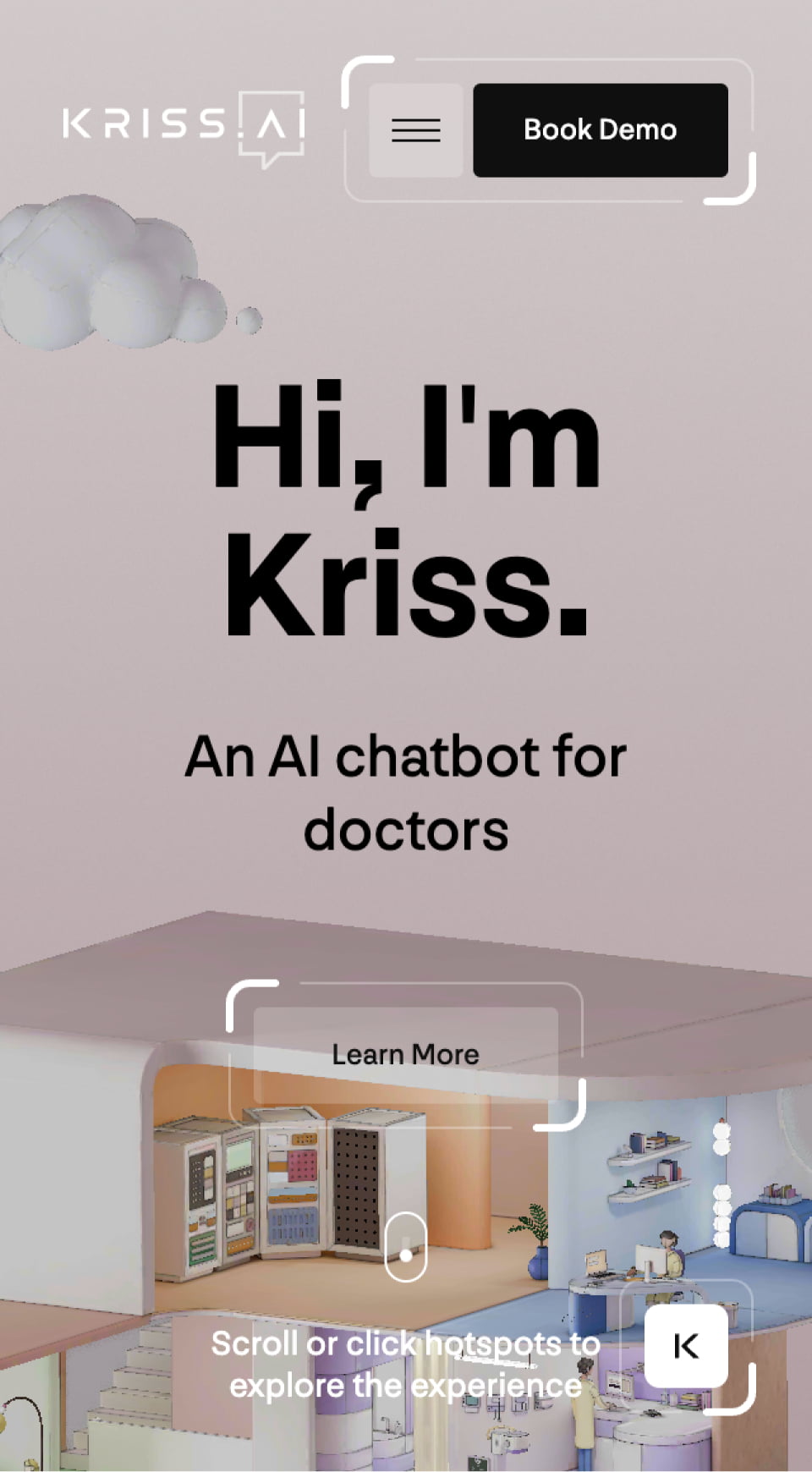Tap the Book Demo button
The height and width of the screenshot is (1472, 812).
click(x=600, y=130)
